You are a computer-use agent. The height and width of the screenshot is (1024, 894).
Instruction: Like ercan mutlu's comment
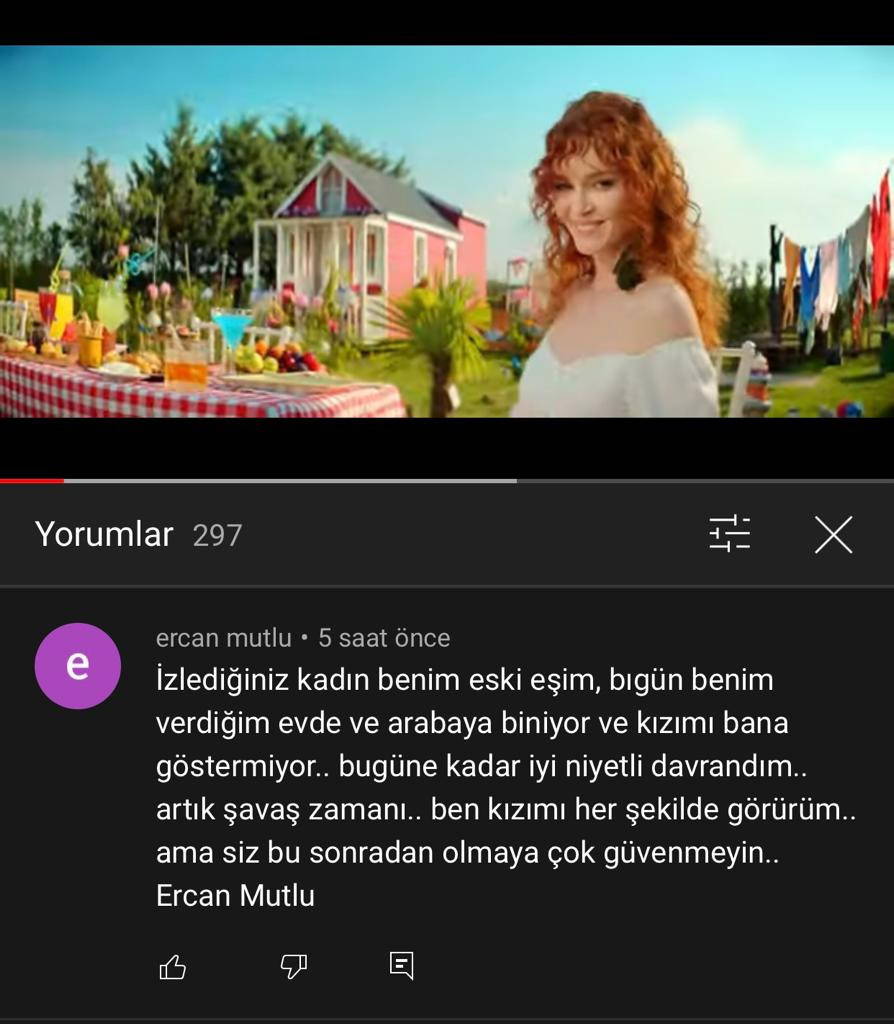(173, 966)
